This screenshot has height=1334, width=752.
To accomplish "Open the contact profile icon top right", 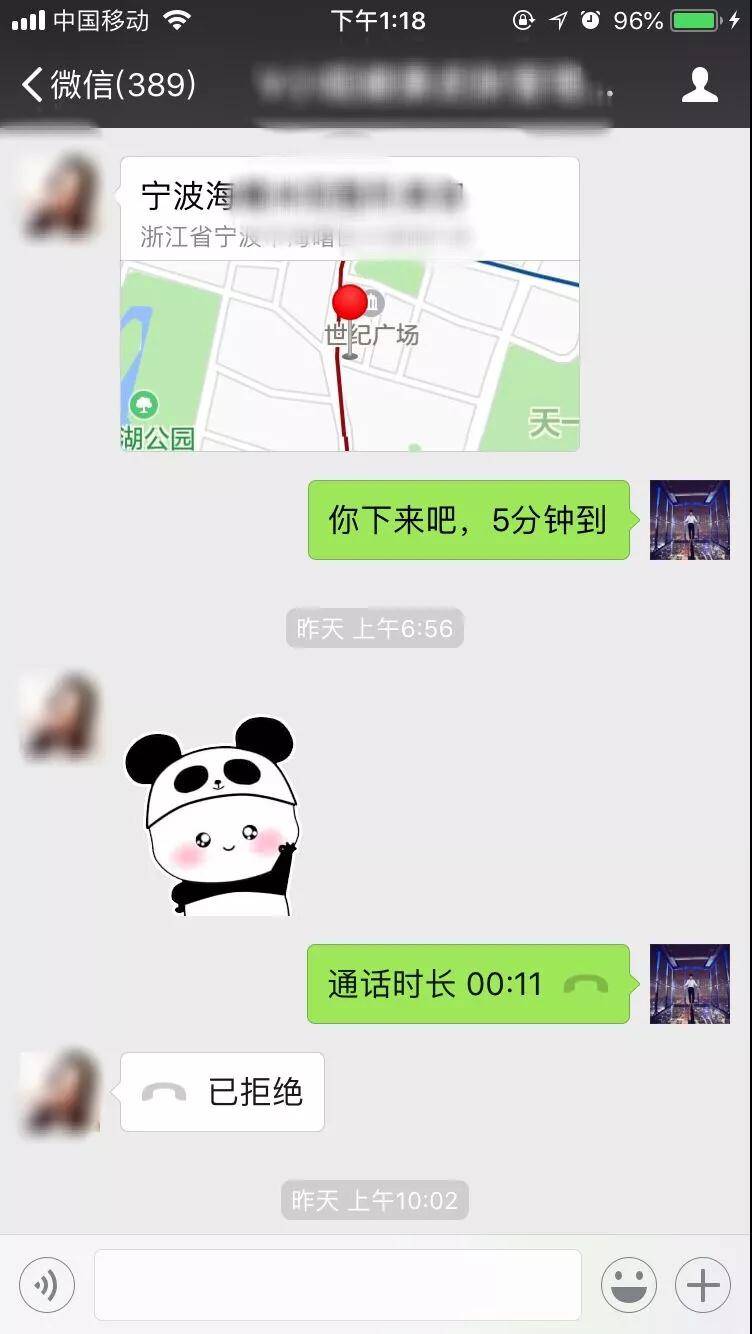I will (x=701, y=85).
